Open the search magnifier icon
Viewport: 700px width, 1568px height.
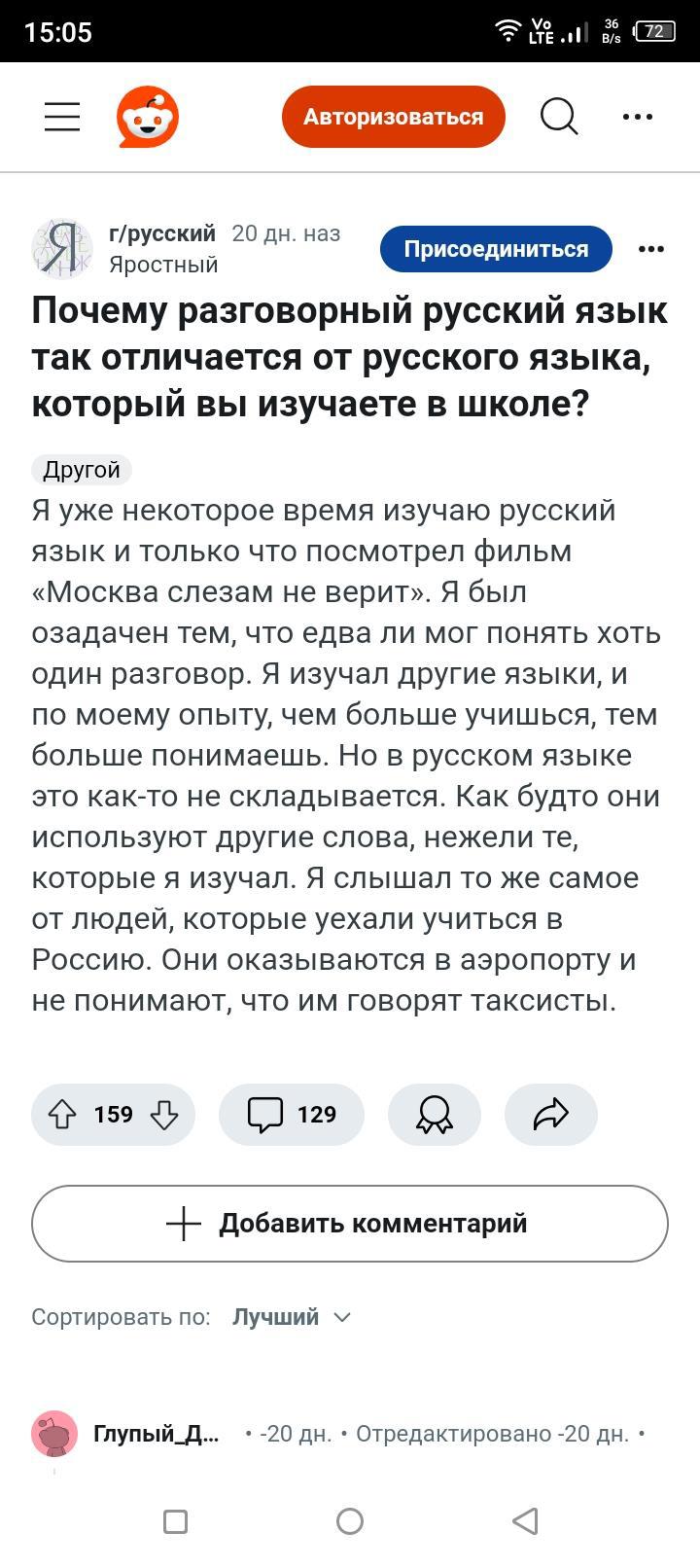[x=559, y=117]
